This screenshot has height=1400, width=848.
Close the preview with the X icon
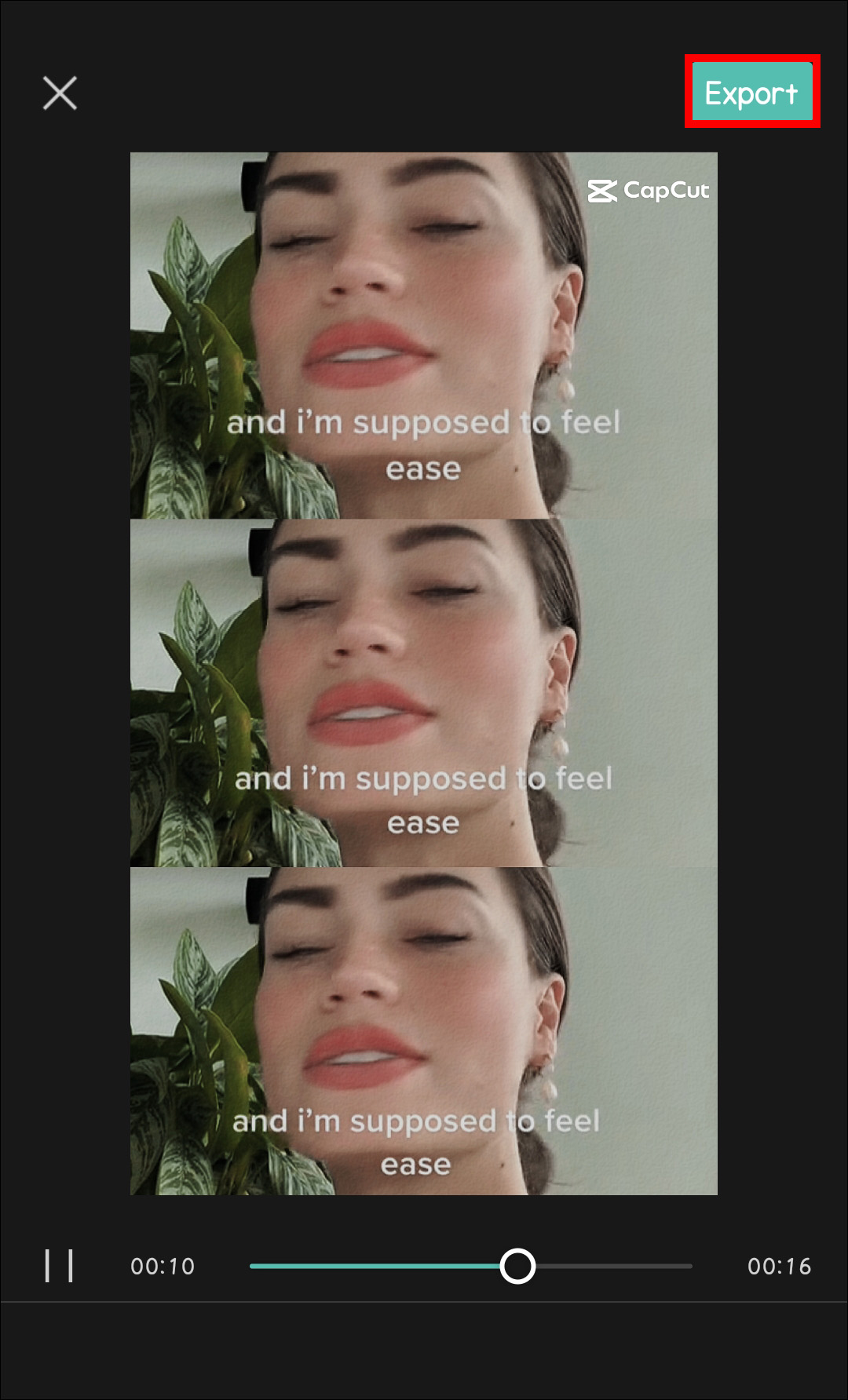click(x=60, y=93)
